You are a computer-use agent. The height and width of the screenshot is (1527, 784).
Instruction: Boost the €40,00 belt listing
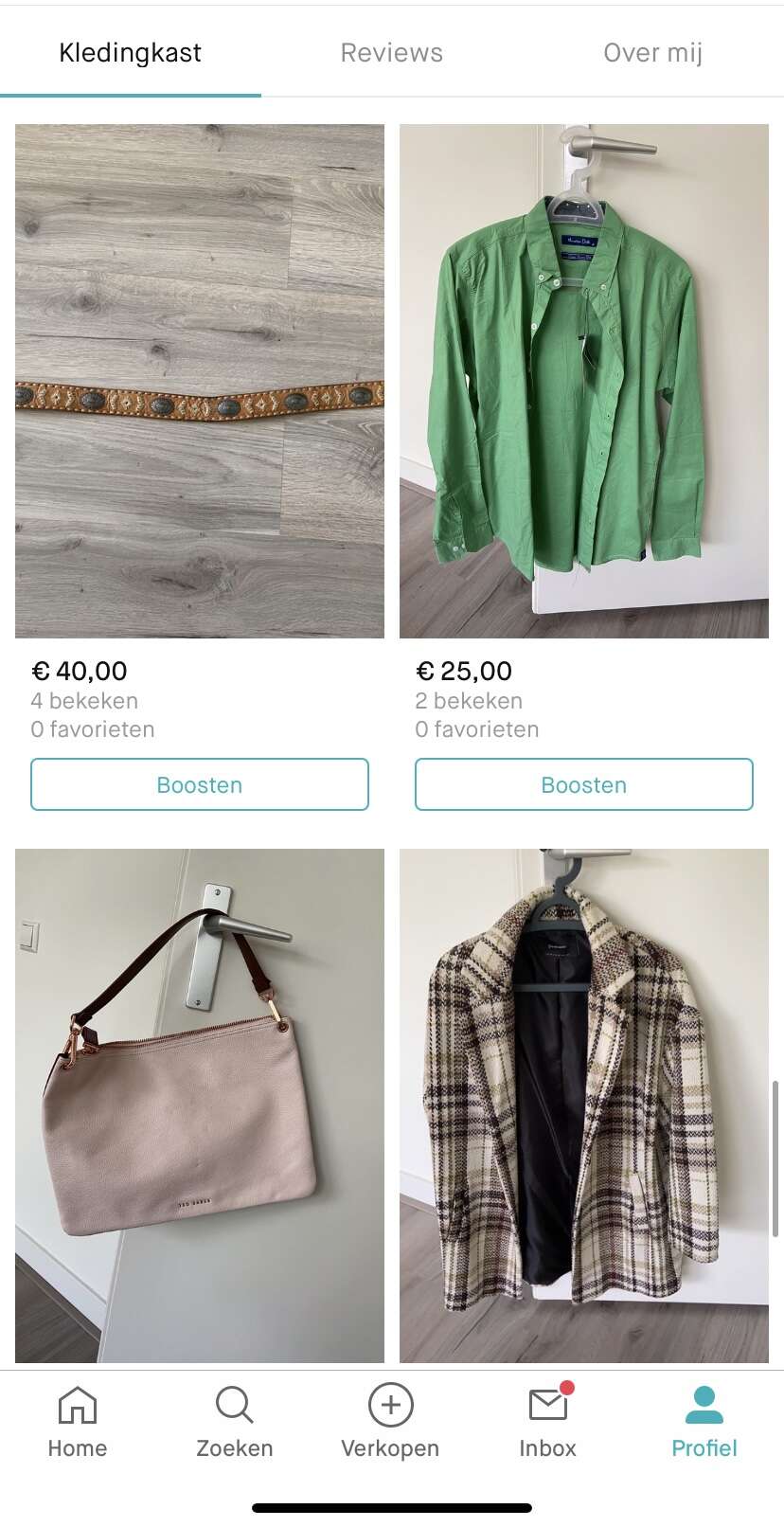(x=200, y=784)
